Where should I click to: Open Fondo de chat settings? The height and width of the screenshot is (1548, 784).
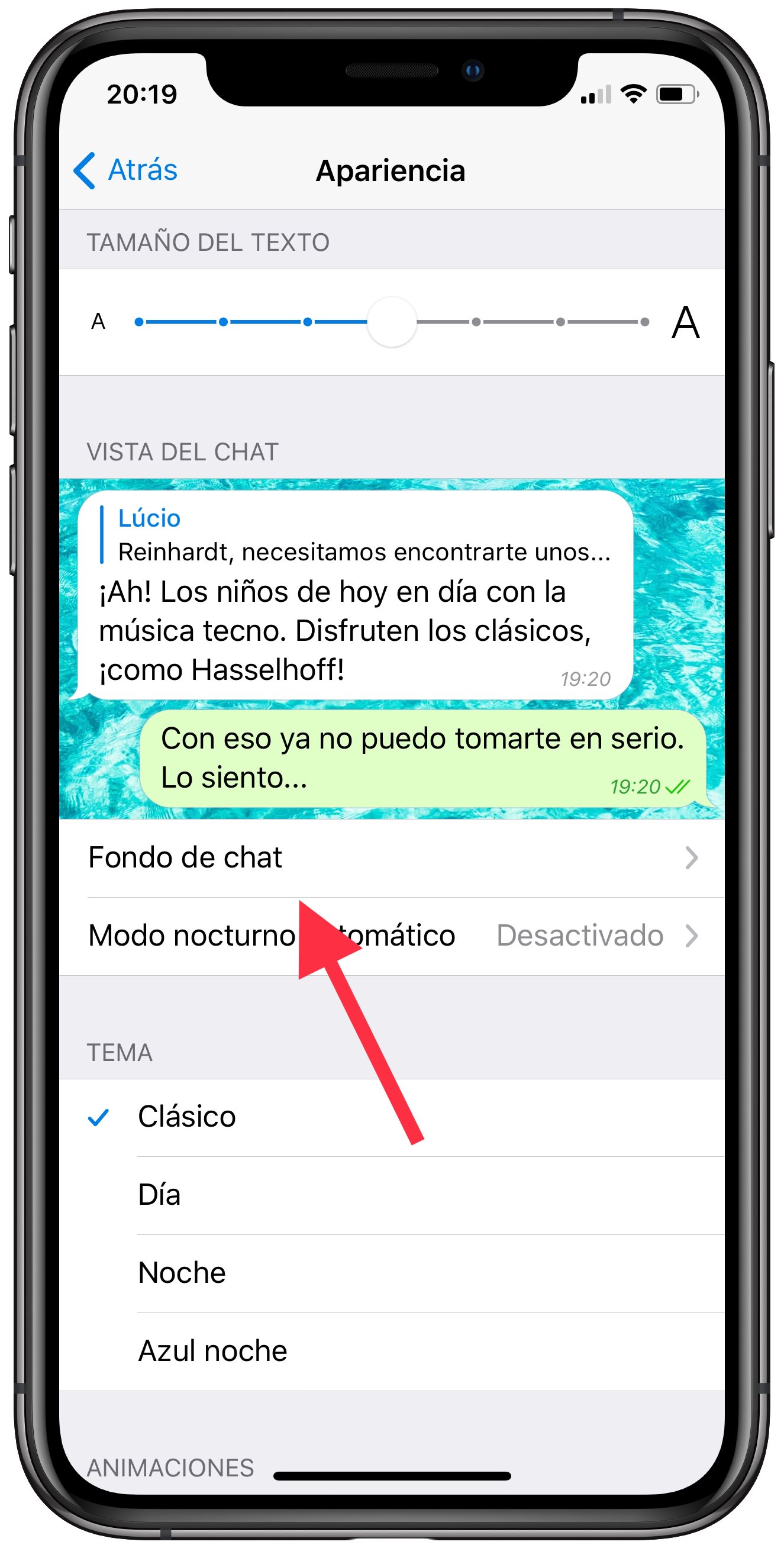[392, 857]
